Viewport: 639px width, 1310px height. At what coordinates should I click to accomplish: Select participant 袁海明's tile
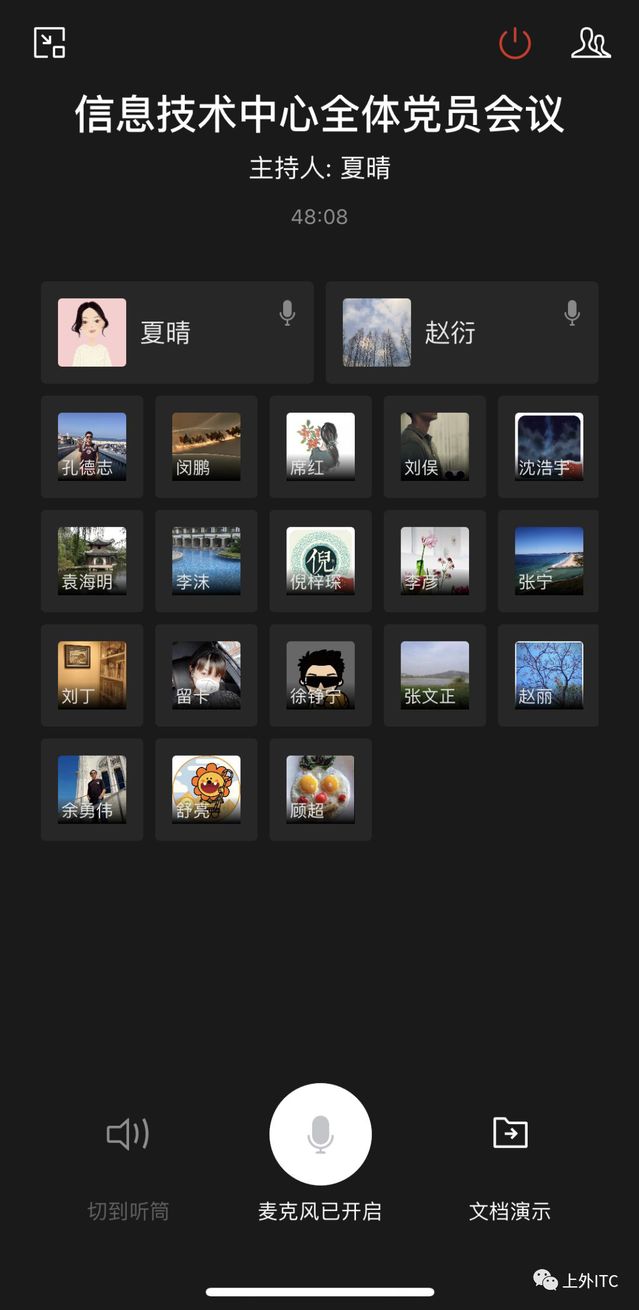92,560
